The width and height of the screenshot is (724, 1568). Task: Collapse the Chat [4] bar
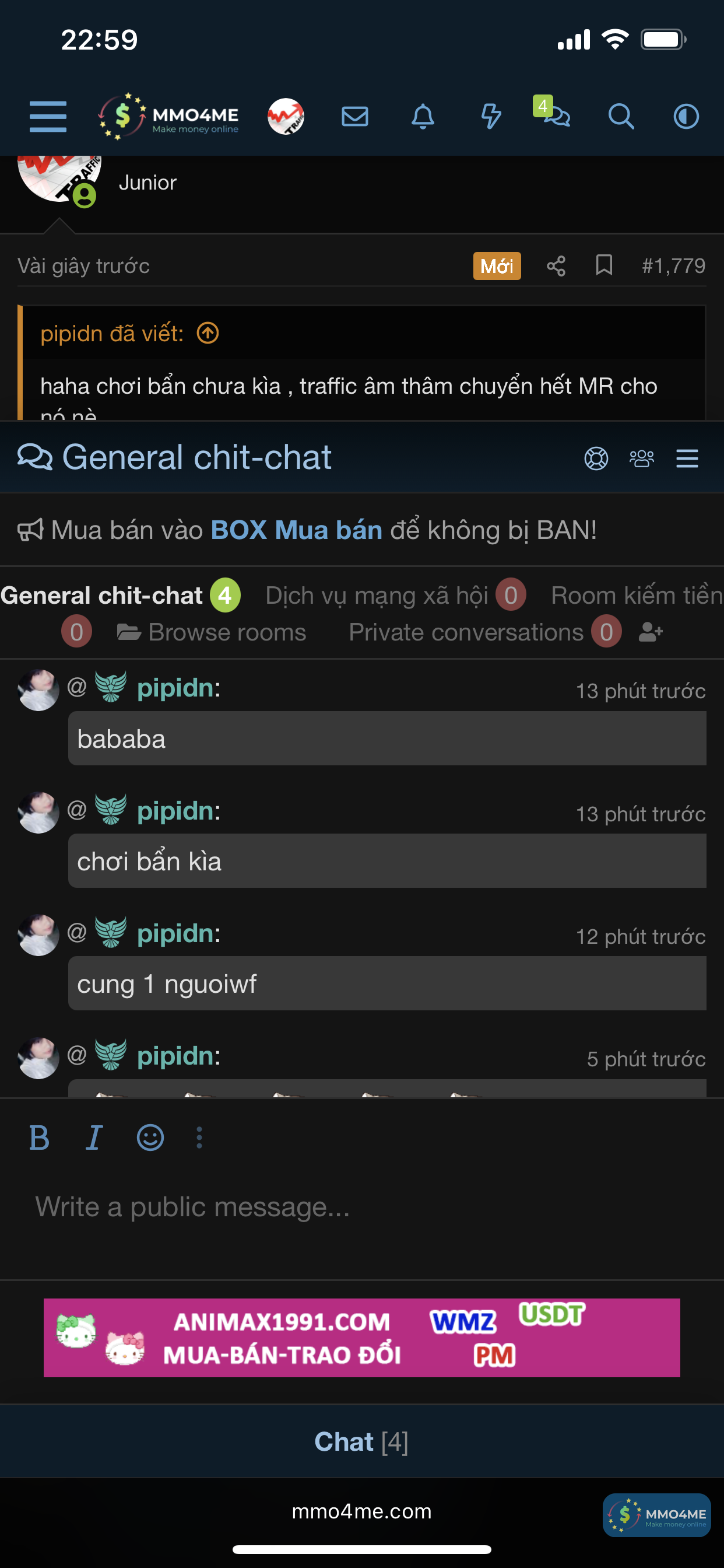tap(361, 1441)
